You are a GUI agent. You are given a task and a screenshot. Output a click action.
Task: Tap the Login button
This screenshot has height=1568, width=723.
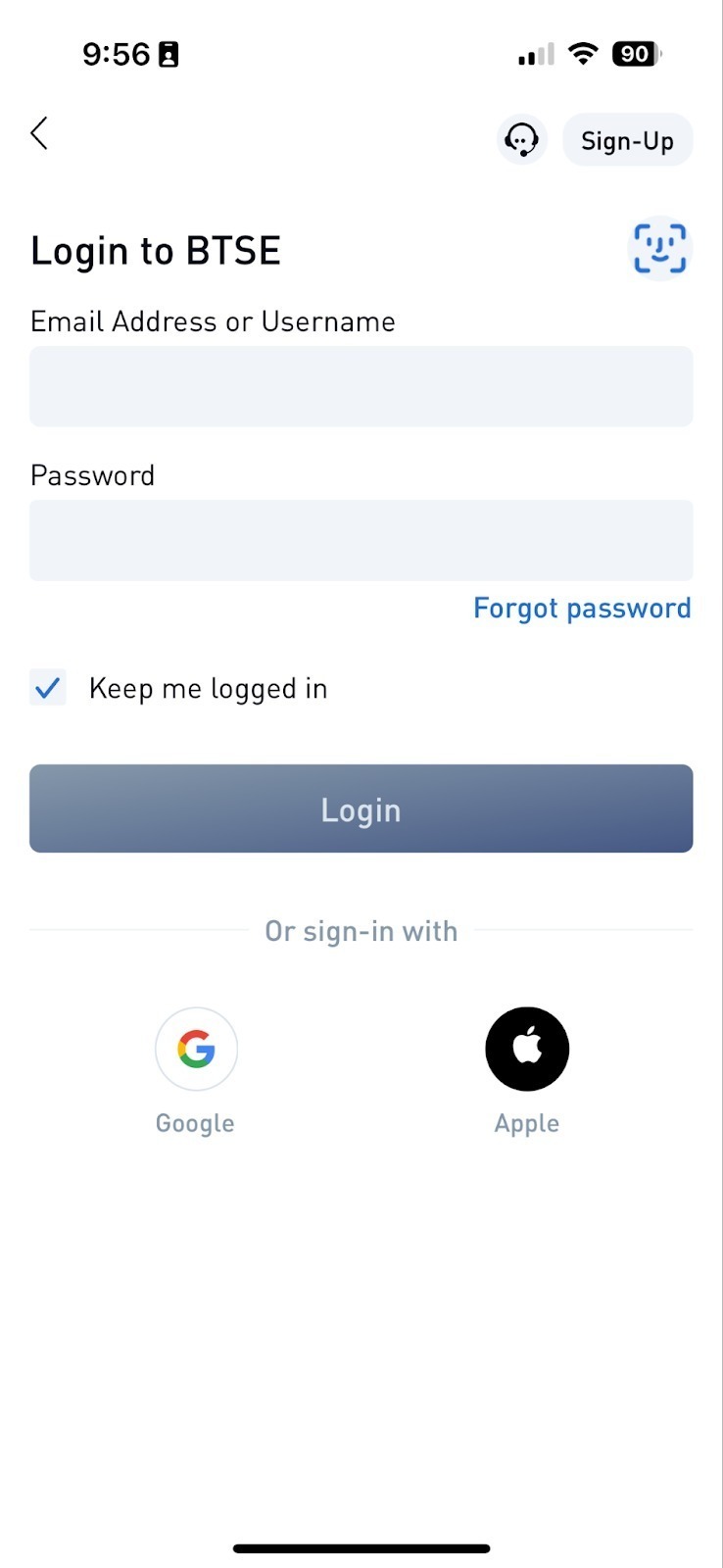pyautogui.click(x=361, y=808)
